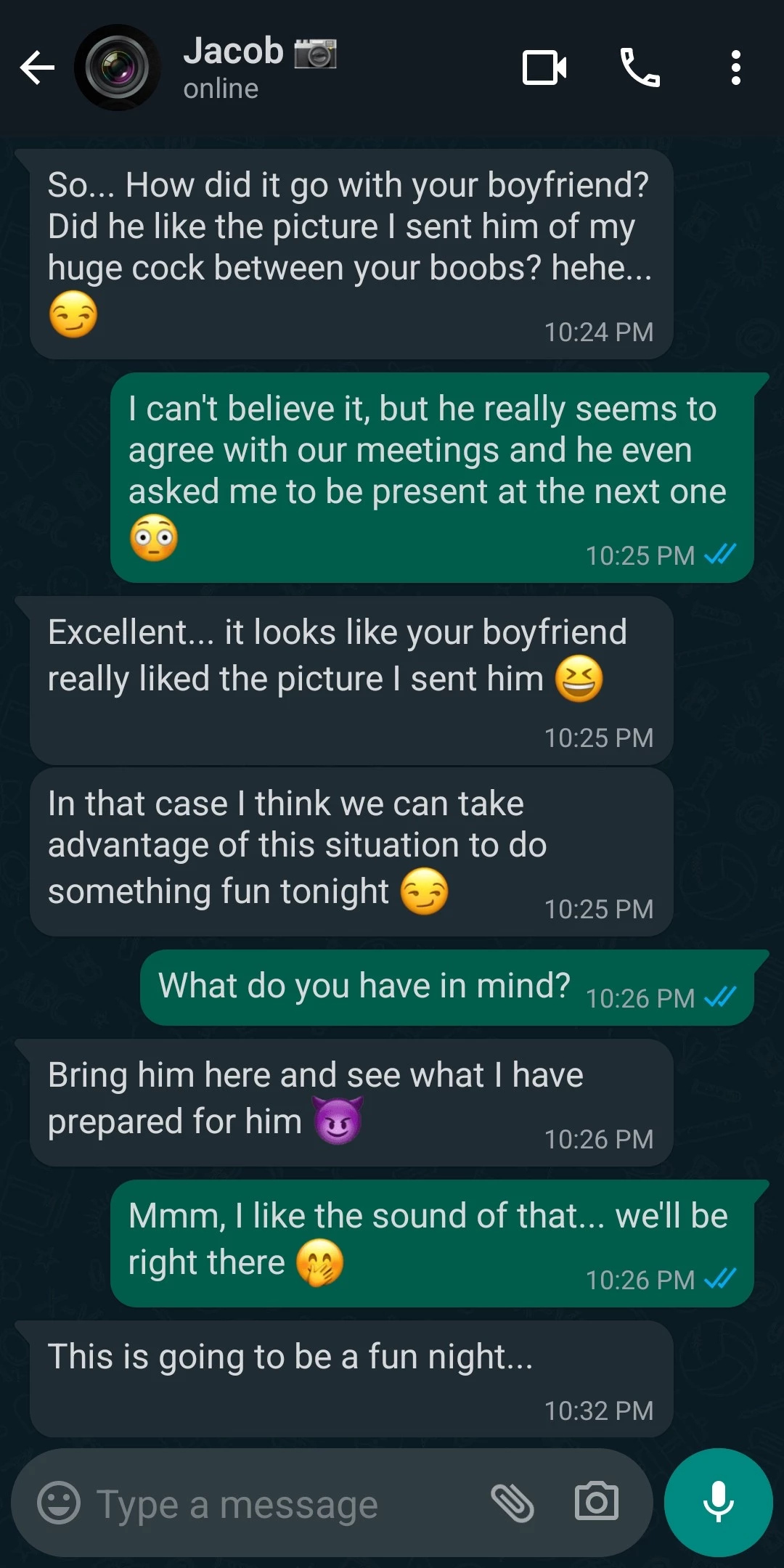Tap the microphone voice message button
Screen dimensions: 784x1568
pyautogui.click(x=718, y=1503)
